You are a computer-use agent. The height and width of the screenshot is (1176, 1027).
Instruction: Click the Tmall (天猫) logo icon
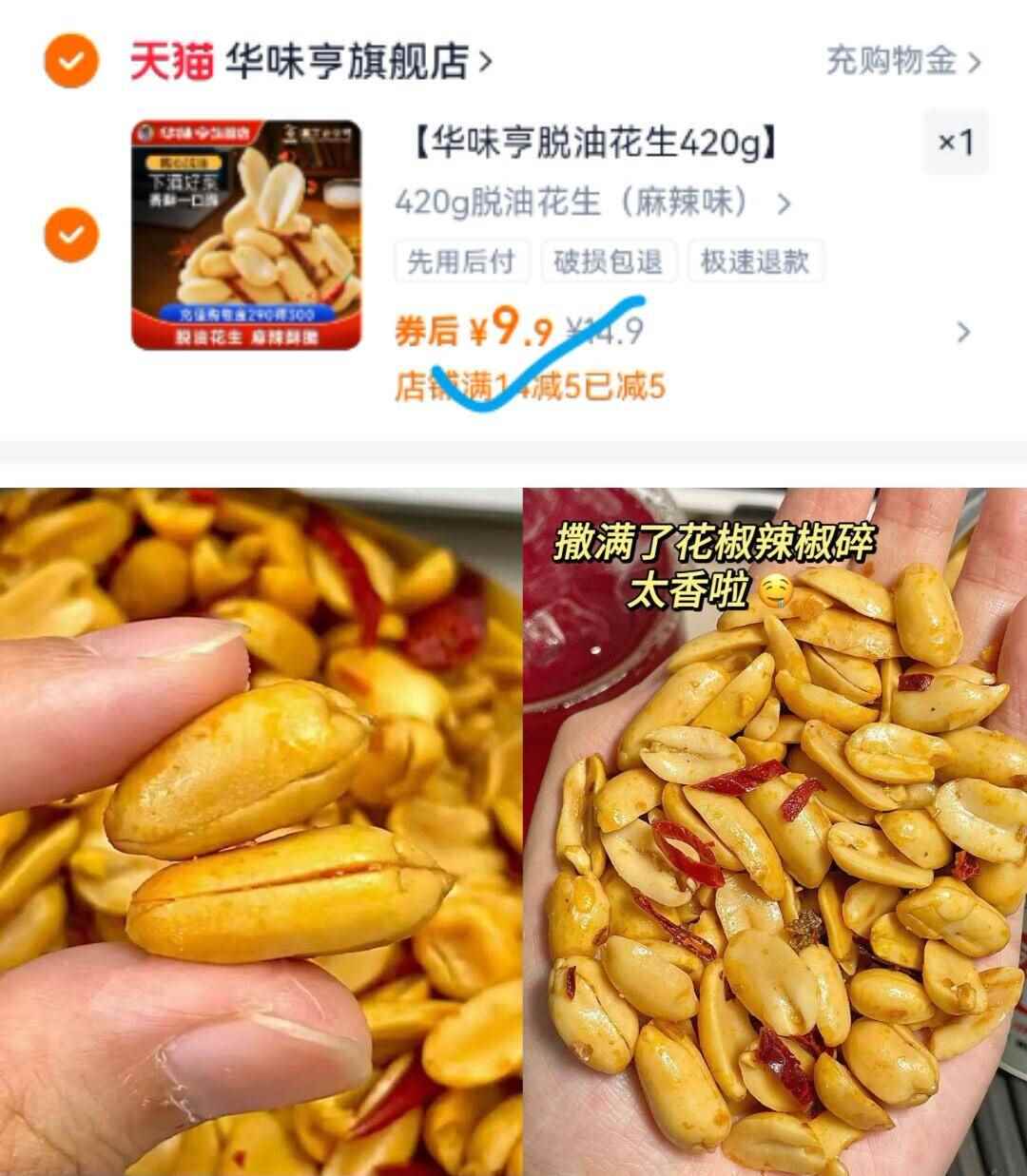click(x=171, y=59)
